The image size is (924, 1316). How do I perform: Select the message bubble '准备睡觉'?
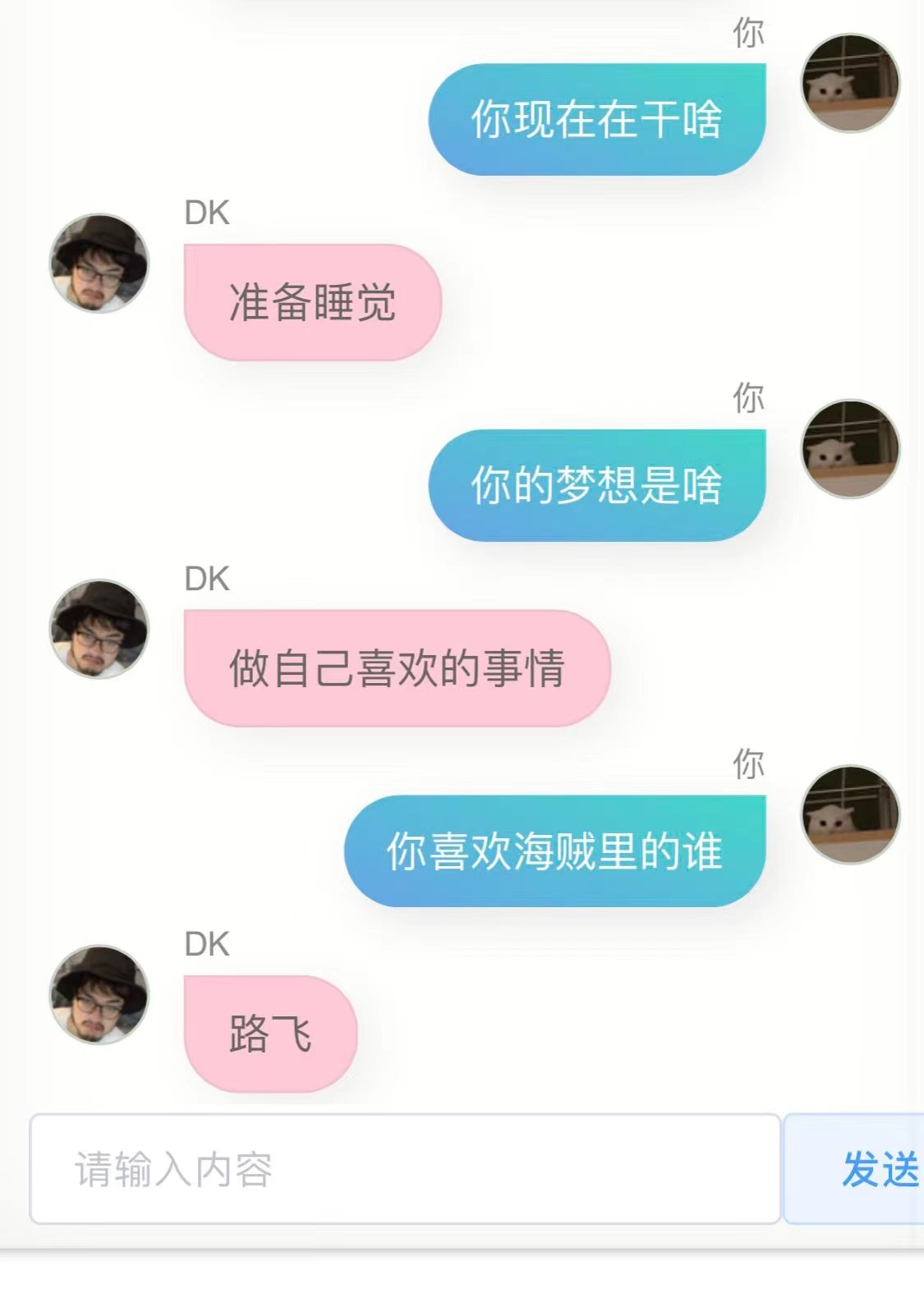(x=312, y=301)
